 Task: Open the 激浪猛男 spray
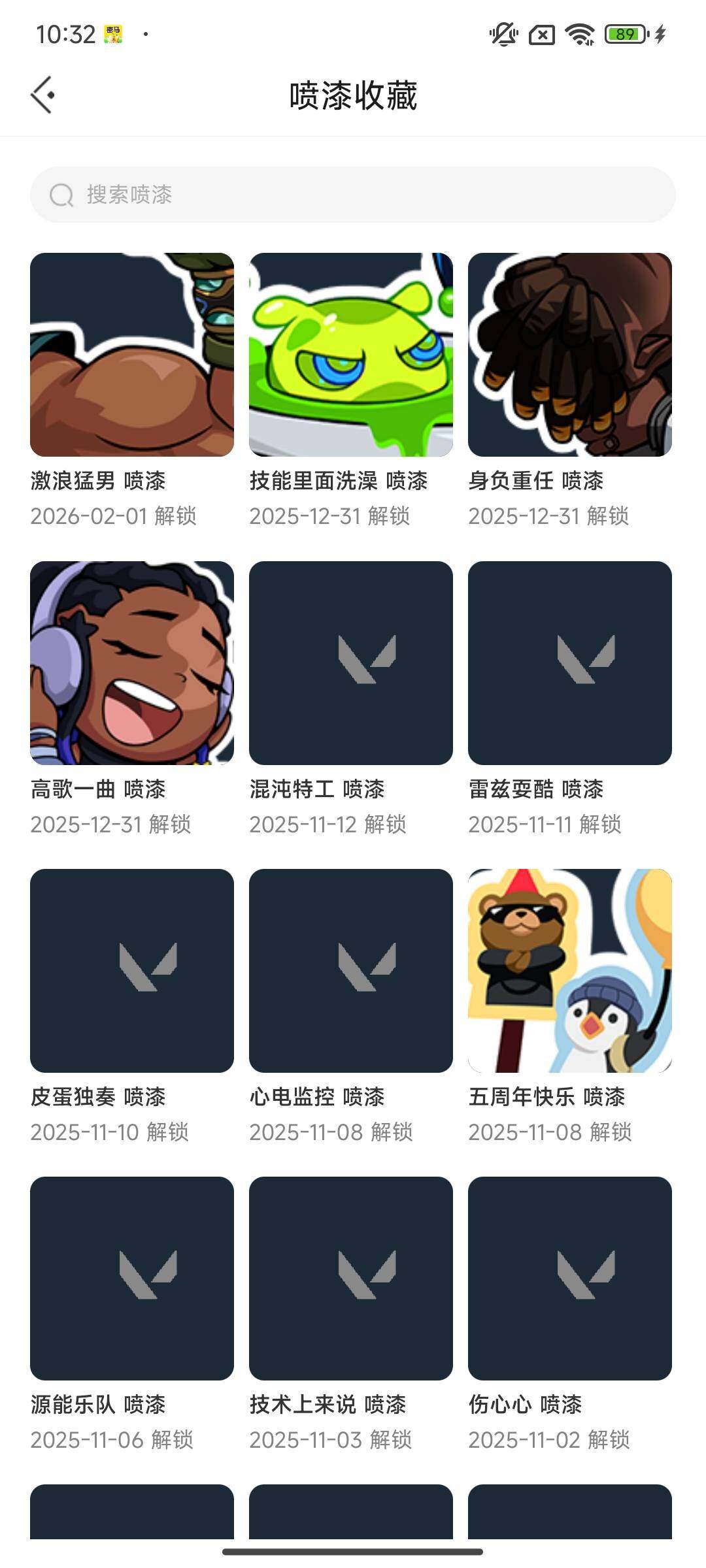132,355
